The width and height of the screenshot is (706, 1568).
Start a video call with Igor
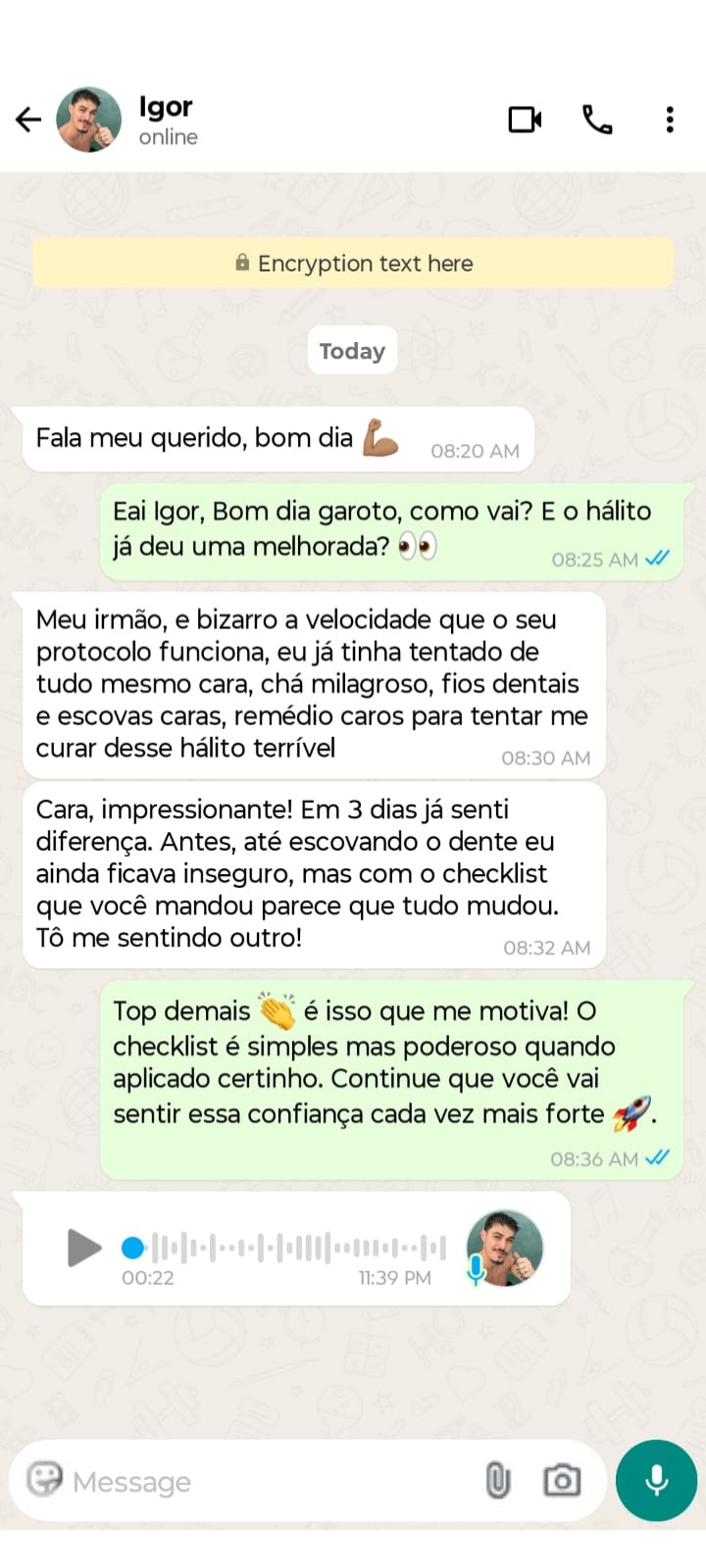[525, 120]
